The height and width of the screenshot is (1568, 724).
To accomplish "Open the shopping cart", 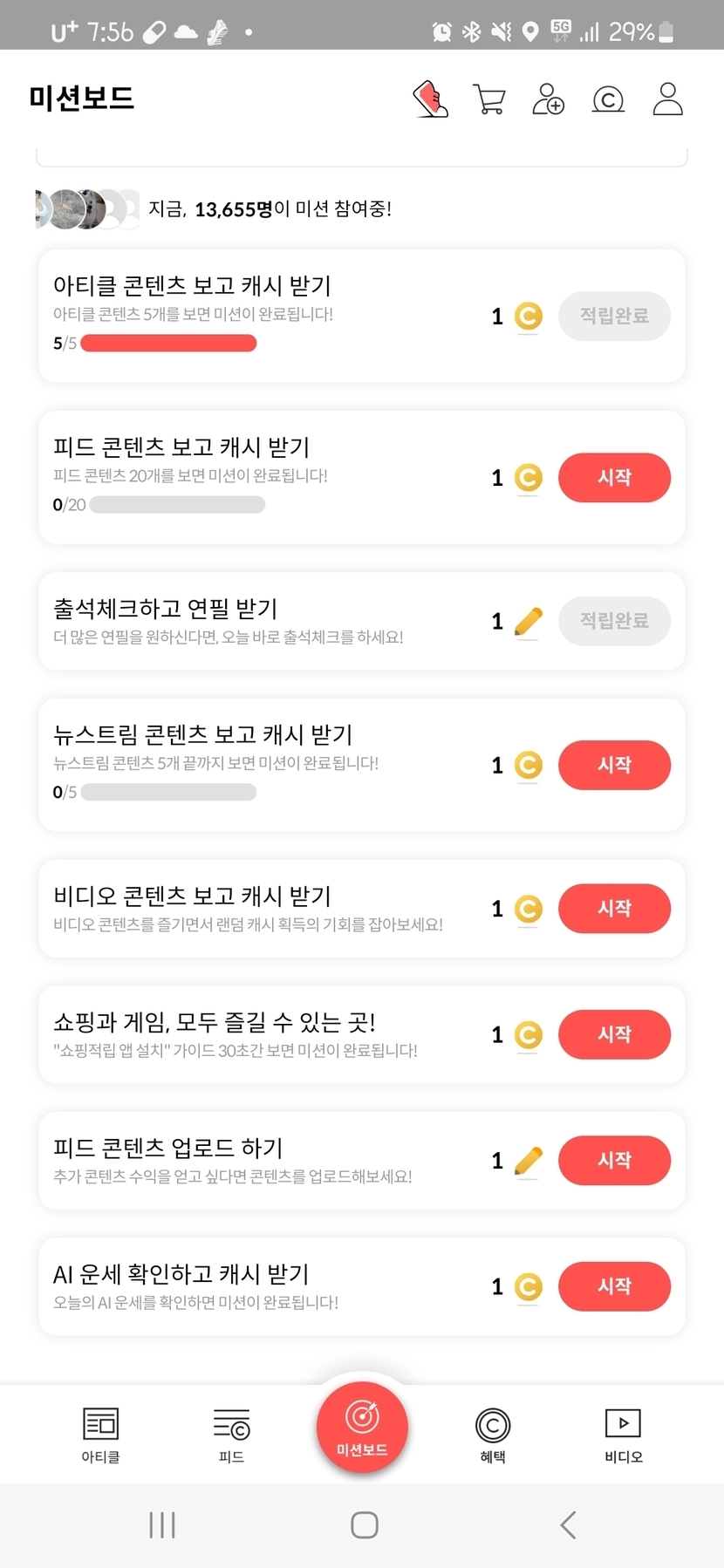I will [x=488, y=99].
